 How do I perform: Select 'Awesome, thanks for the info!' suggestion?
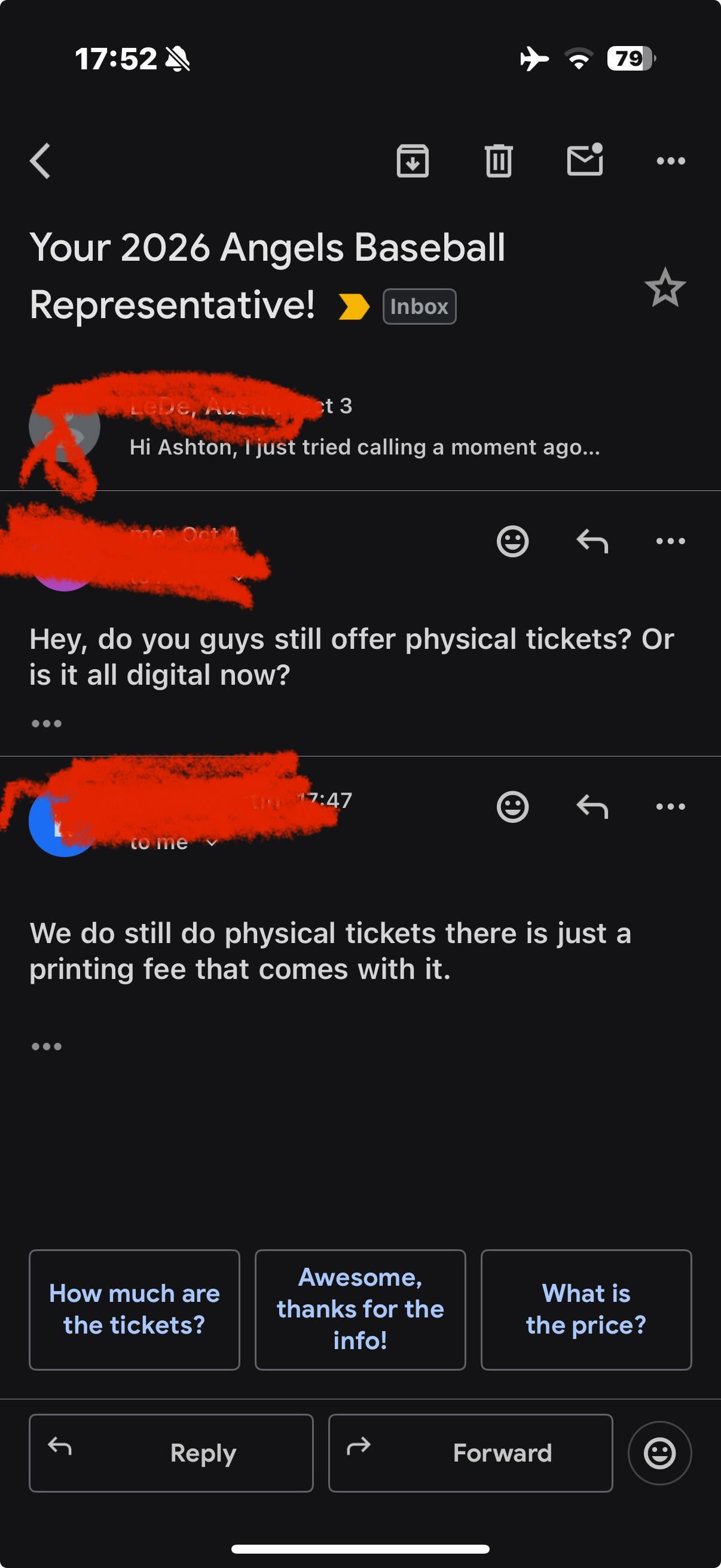coord(360,1309)
